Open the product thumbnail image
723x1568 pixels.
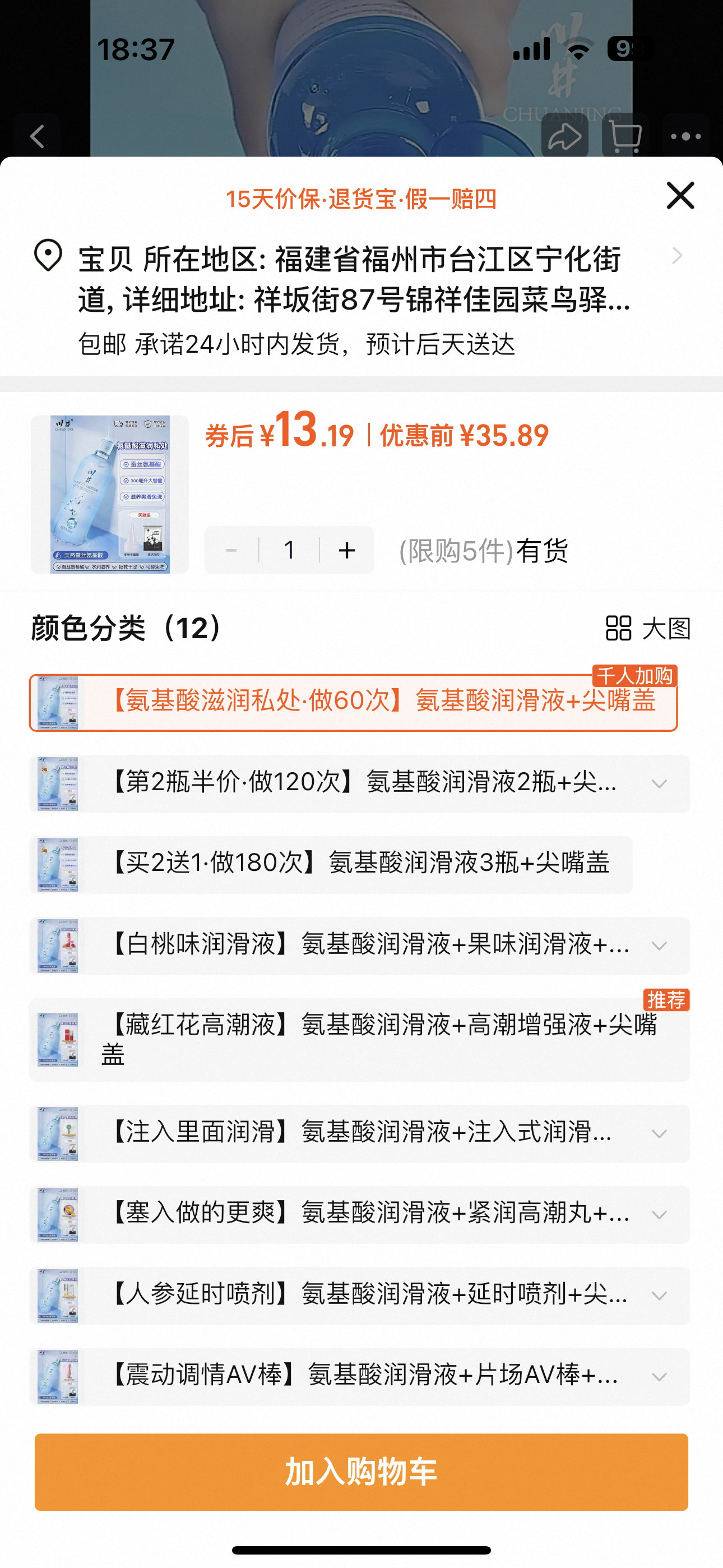point(109,494)
